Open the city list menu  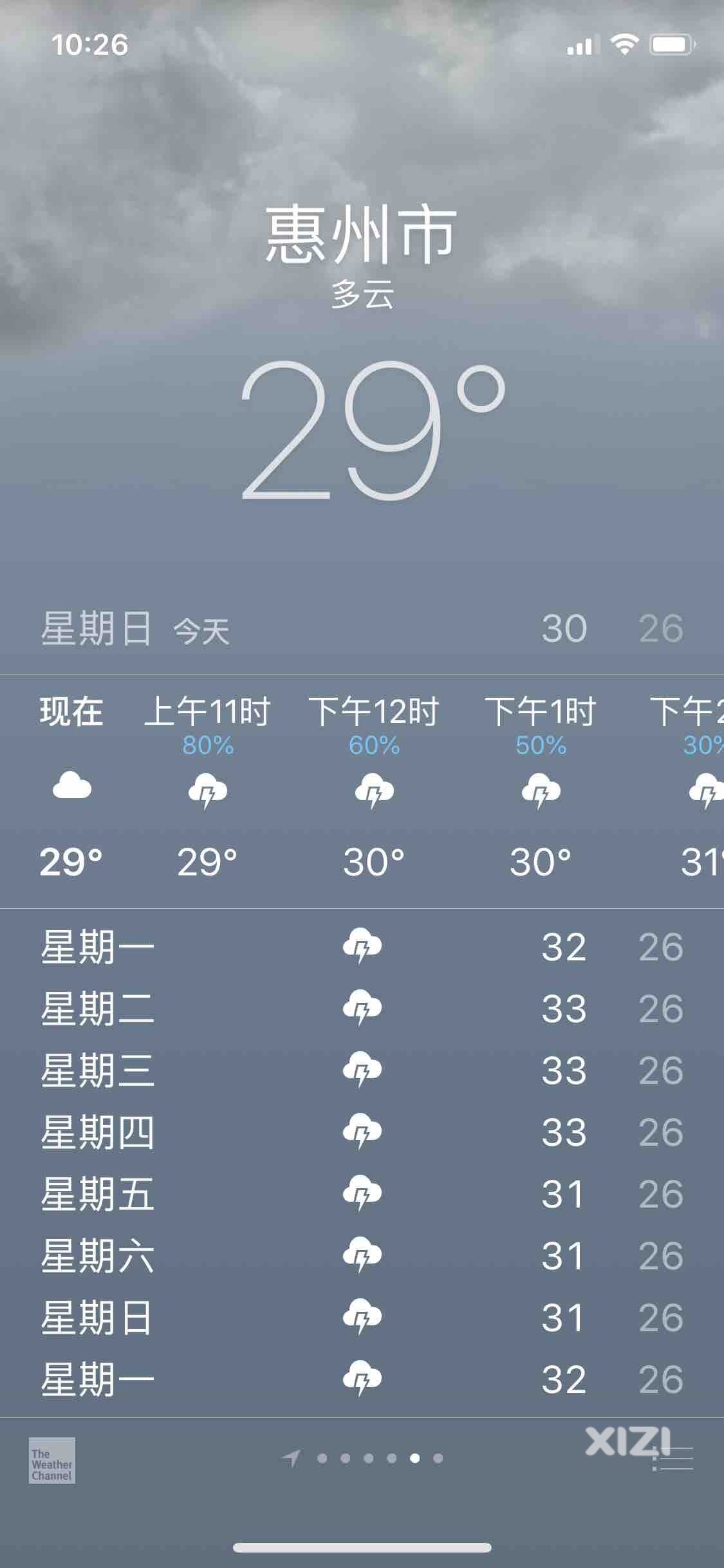tap(673, 1459)
